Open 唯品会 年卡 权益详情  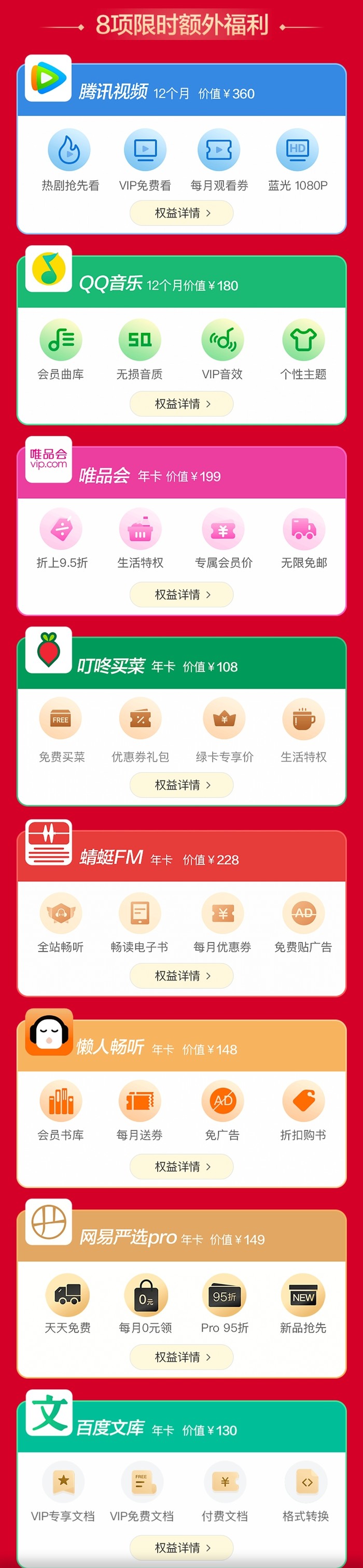point(181,594)
